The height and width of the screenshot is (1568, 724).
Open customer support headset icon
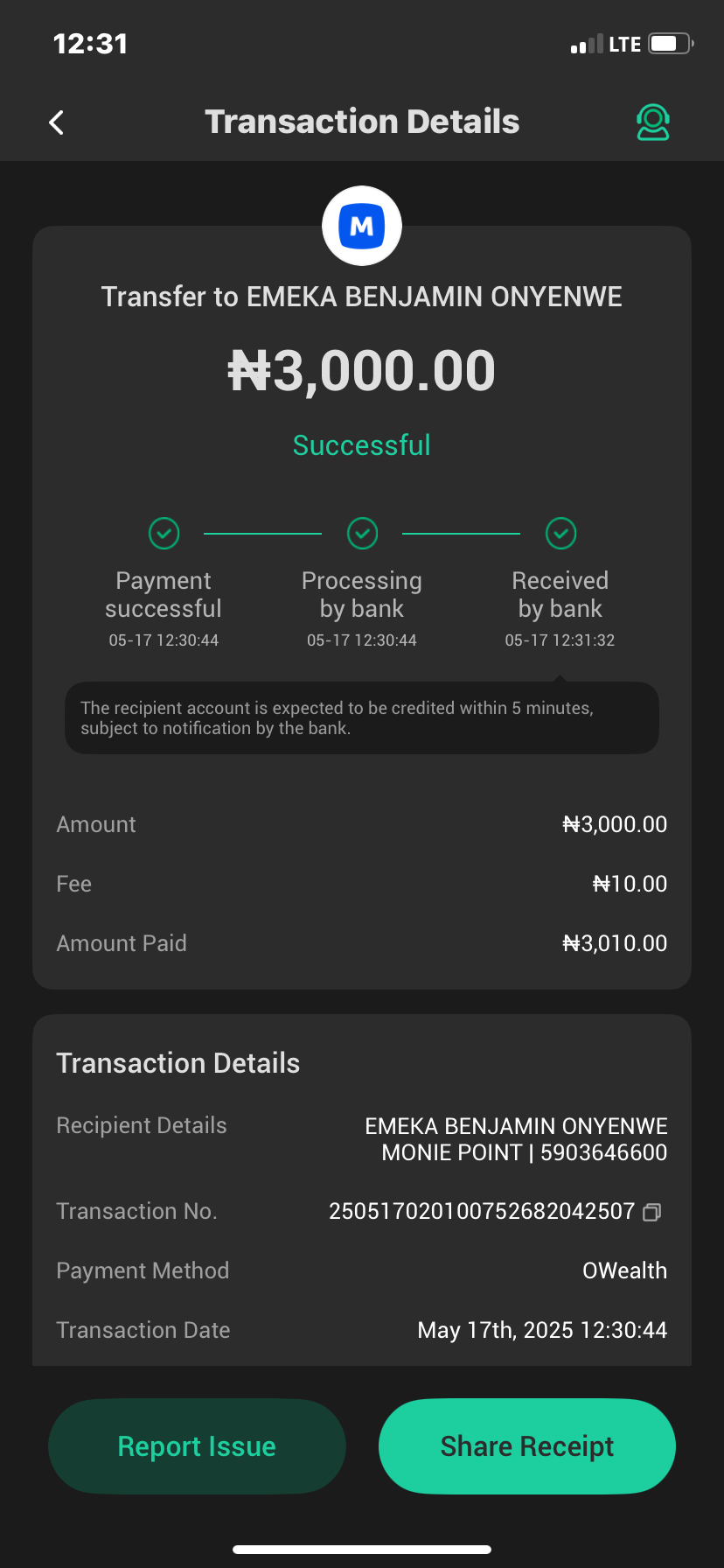tap(652, 122)
